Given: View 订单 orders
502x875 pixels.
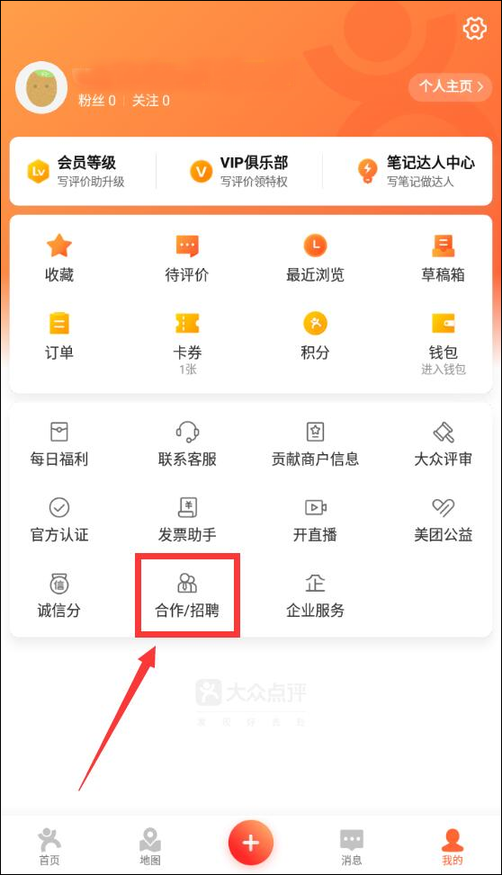Looking at the screenshot, I should pyautogui.click(x=59, y=336).
